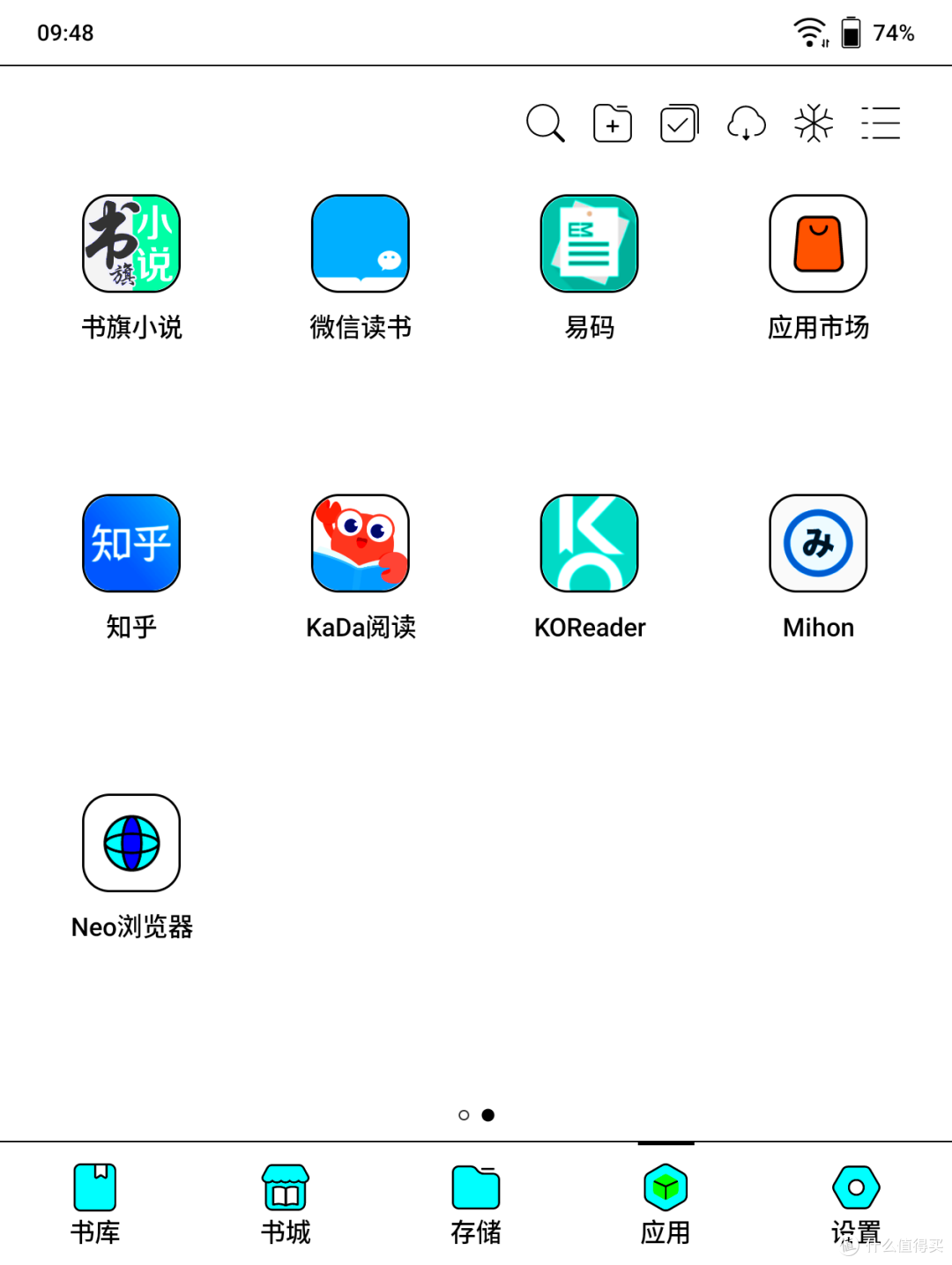Open the 微信读书 app

[x=361, y=244]
